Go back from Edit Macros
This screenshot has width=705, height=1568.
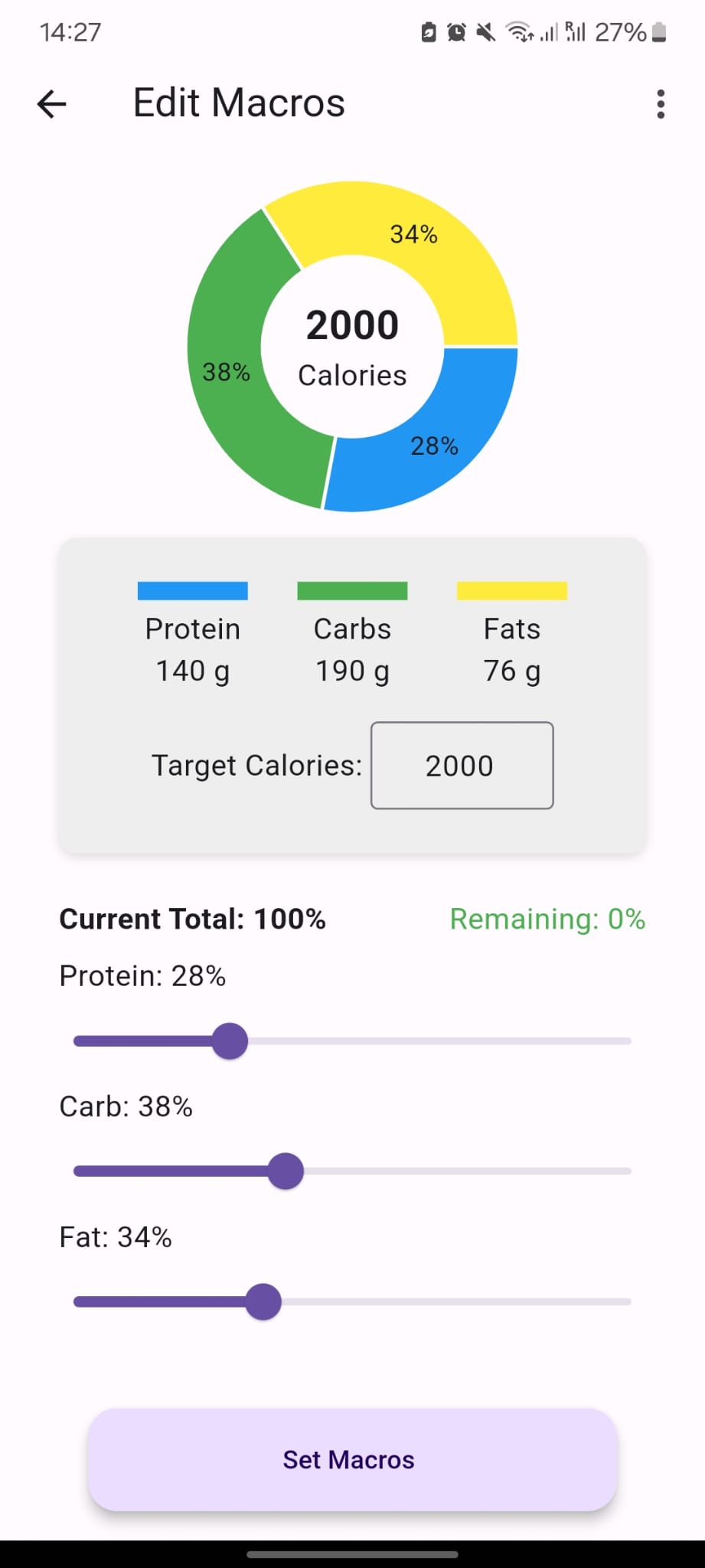click(x=52, y=104)
